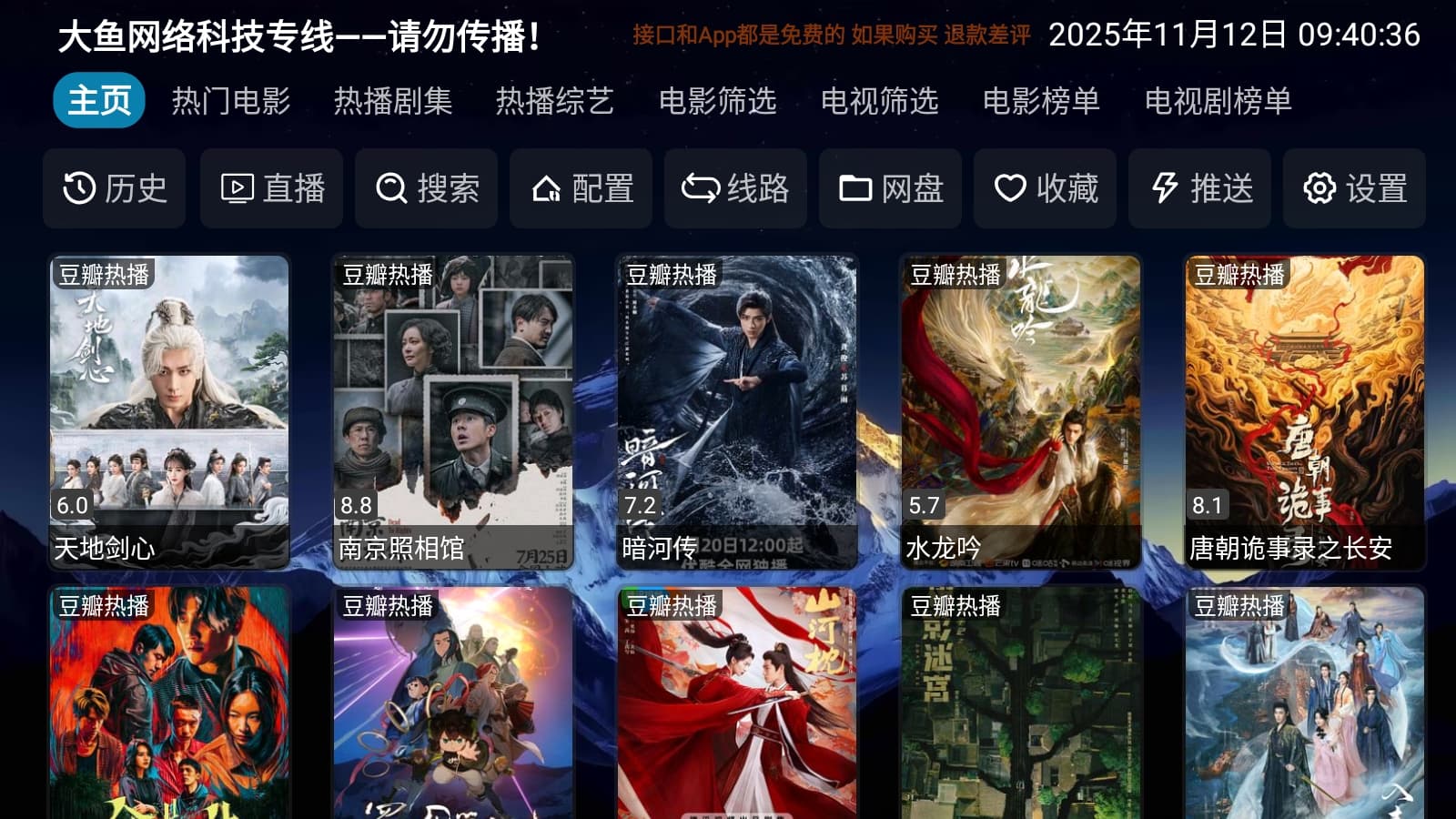Tap the 搜索 search button
Viewport: 1456px width, 819px height.
[427, 188]
